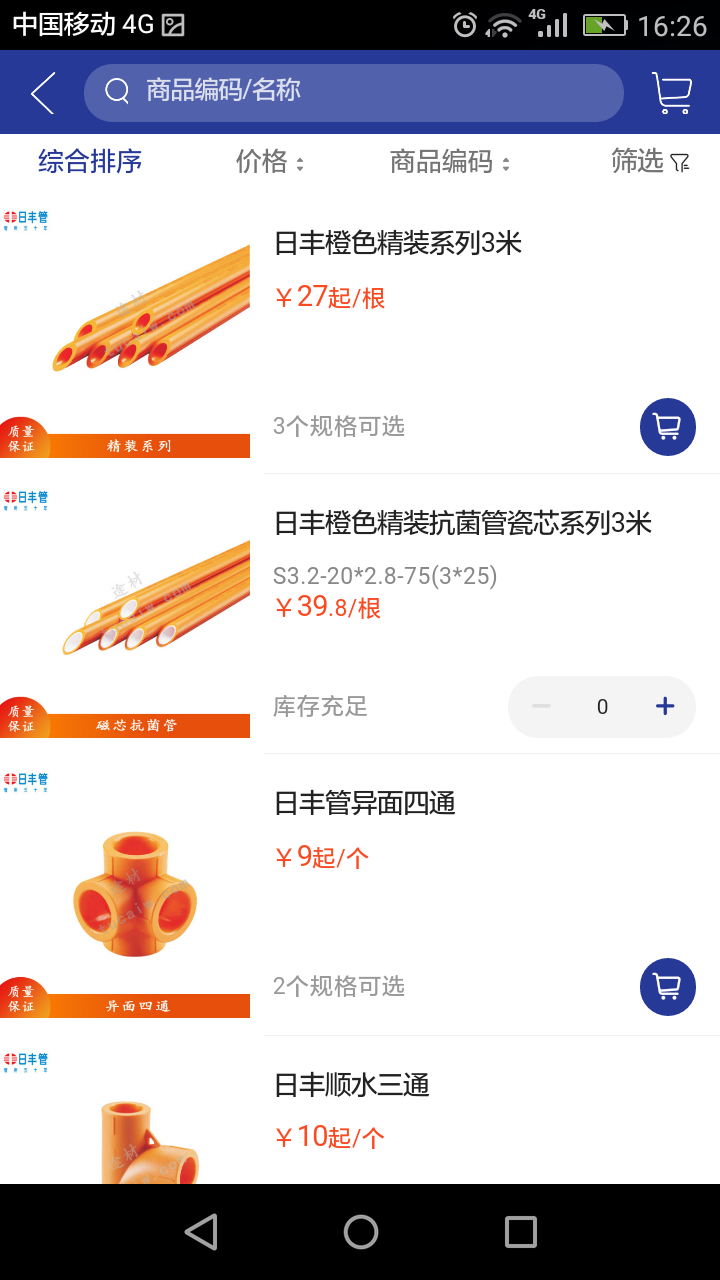
Task: Add 日丰橙色精装系列3米 via its cart icon
Action: [667, 426]
